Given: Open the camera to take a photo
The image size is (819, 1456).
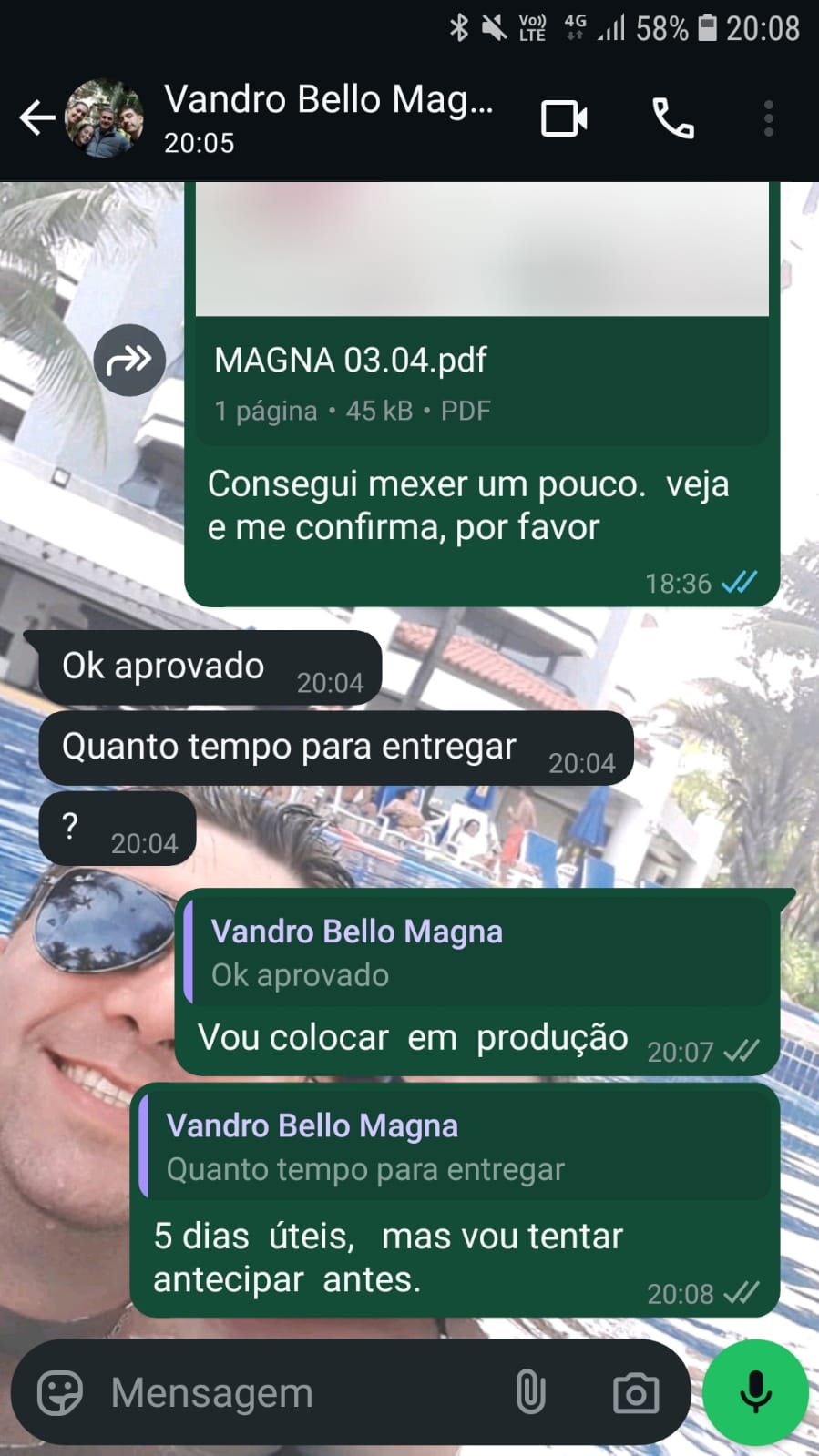Looking at the screenshot, I should [x=636, y=1393].
